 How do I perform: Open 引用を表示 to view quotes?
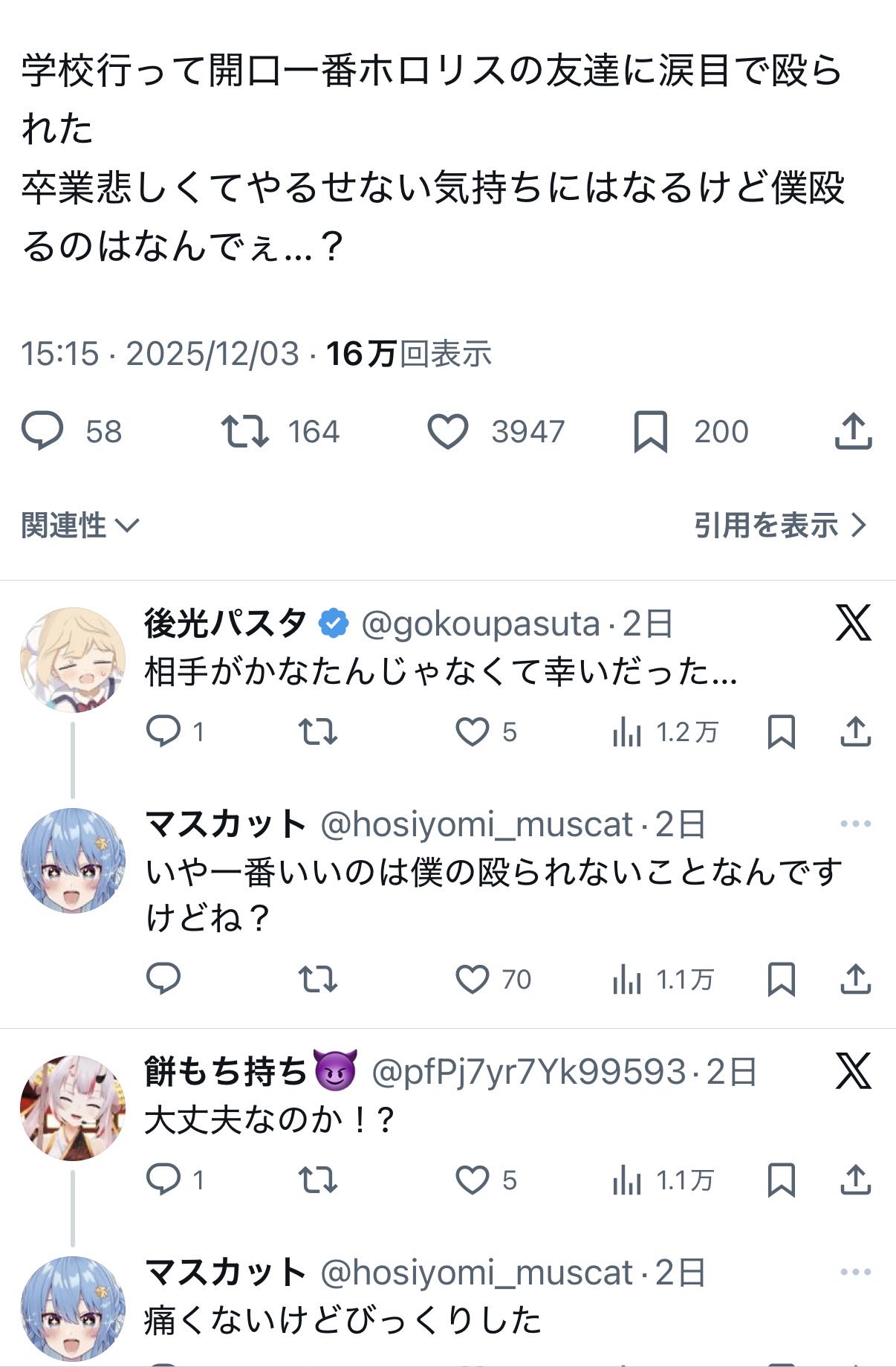(x=780, y=526)
